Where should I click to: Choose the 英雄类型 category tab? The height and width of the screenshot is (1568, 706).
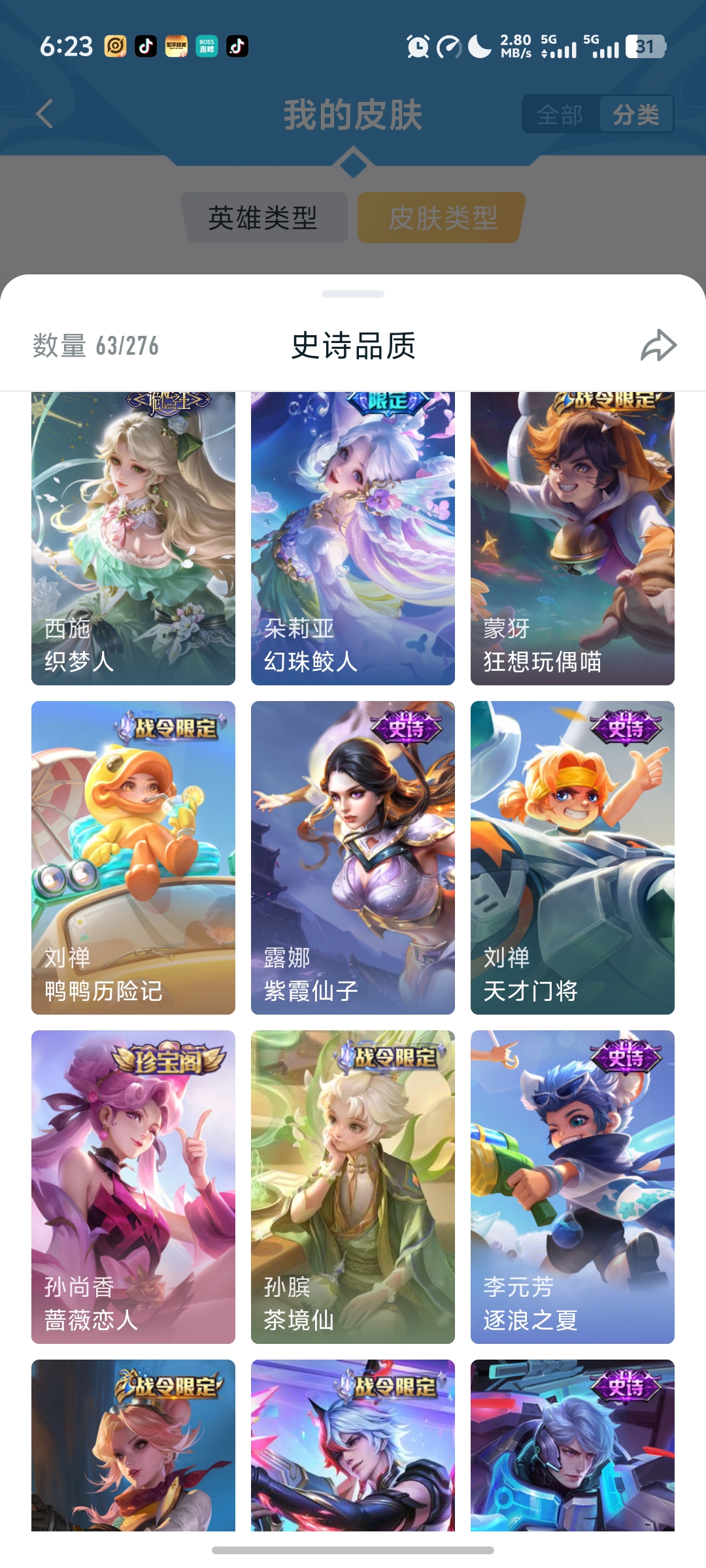click(263, 218)
